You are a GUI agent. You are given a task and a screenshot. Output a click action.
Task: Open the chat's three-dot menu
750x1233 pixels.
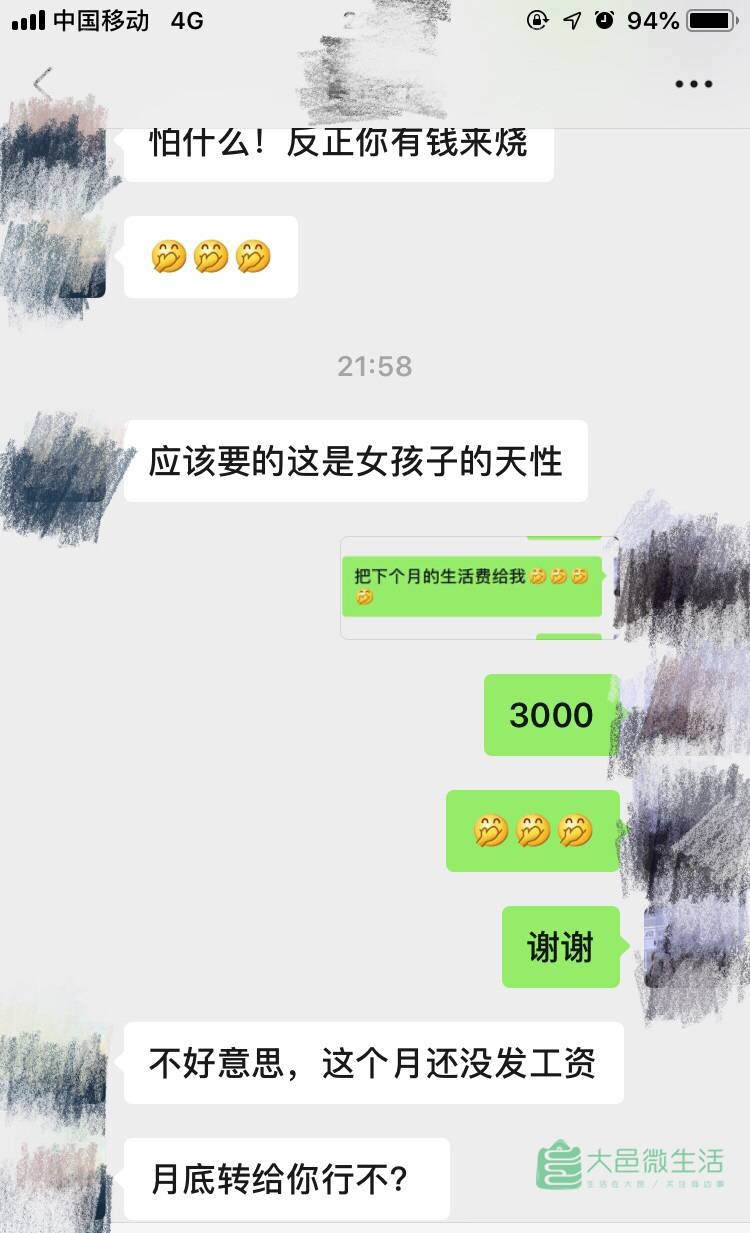(693, 84)
